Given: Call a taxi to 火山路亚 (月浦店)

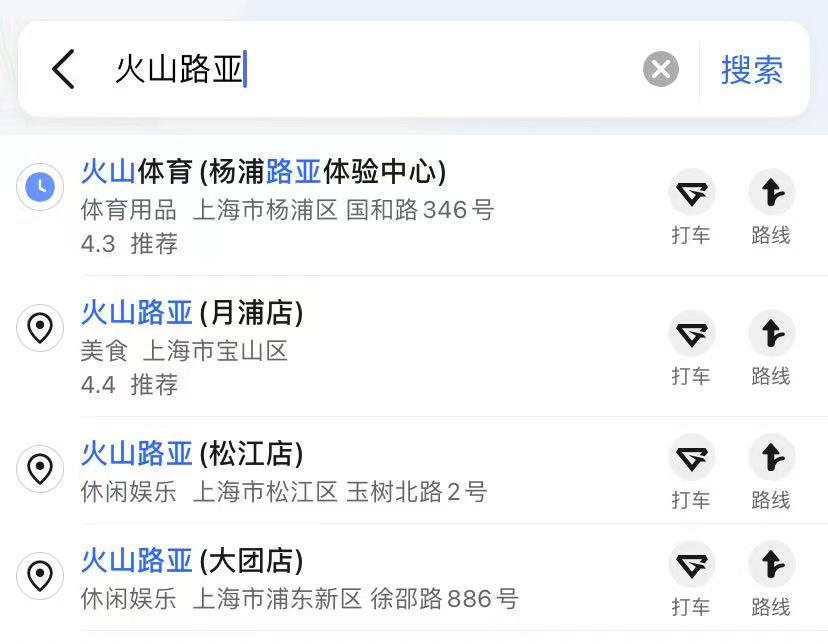Looking at the screenshot, I should 691,346.
